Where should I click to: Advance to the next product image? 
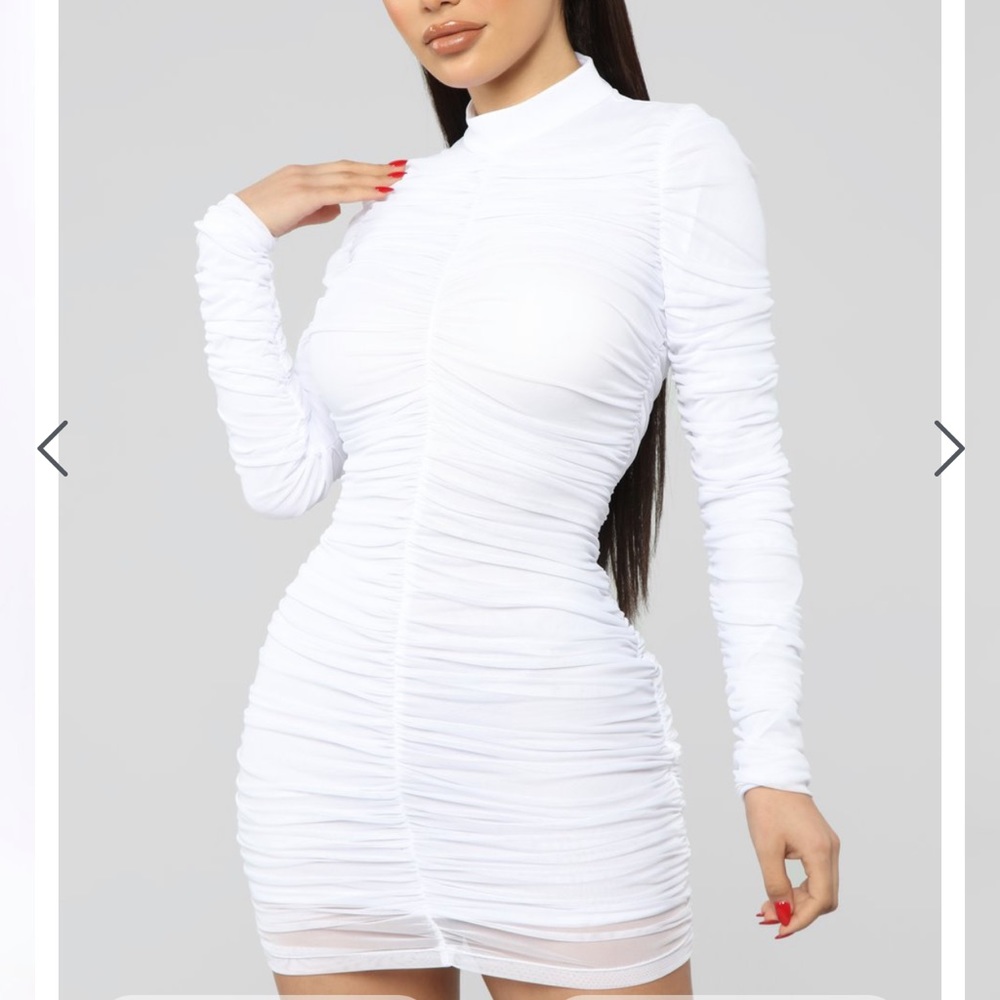949,448
